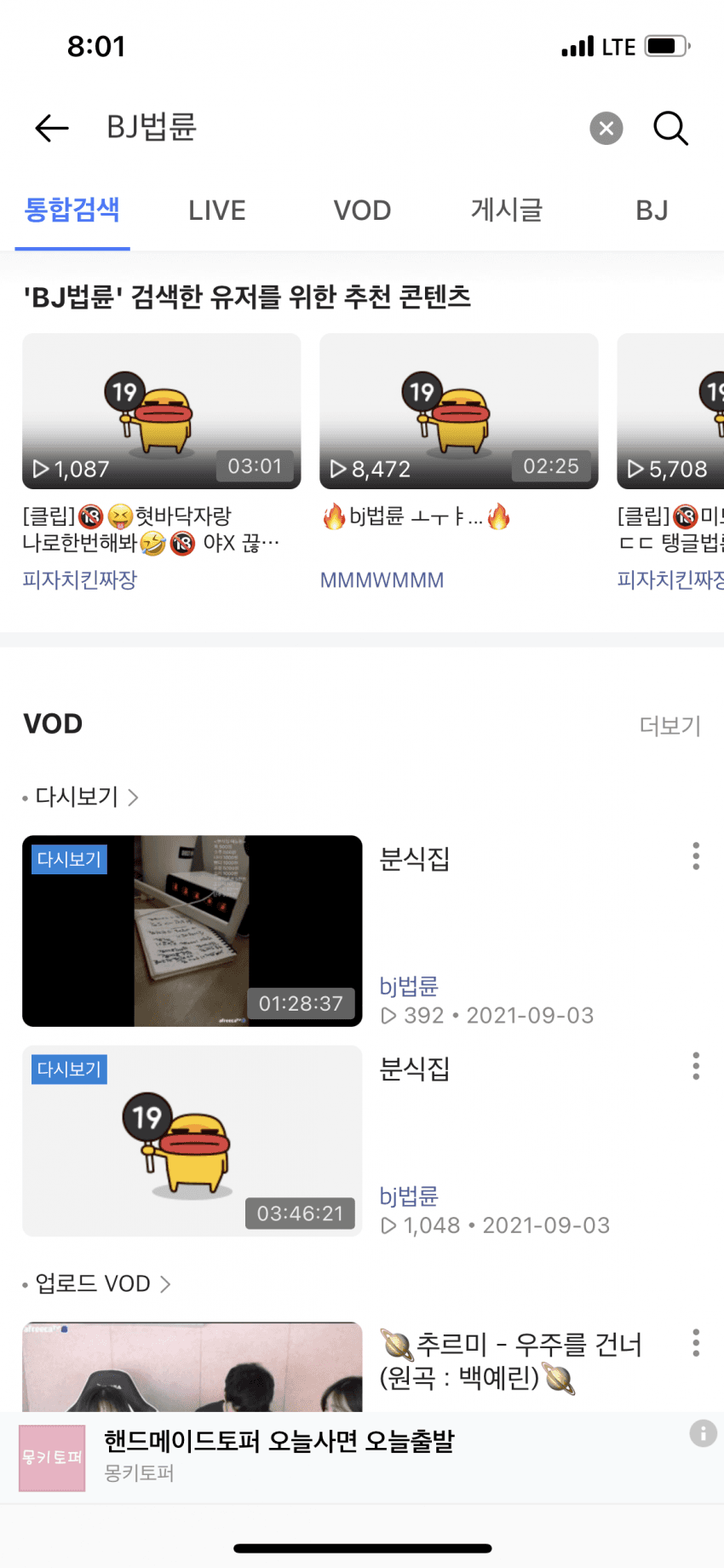Screen dimensions: 724x1568
Task: Open options for 분식집 with 1,048 views
Action: [696, 1066]
